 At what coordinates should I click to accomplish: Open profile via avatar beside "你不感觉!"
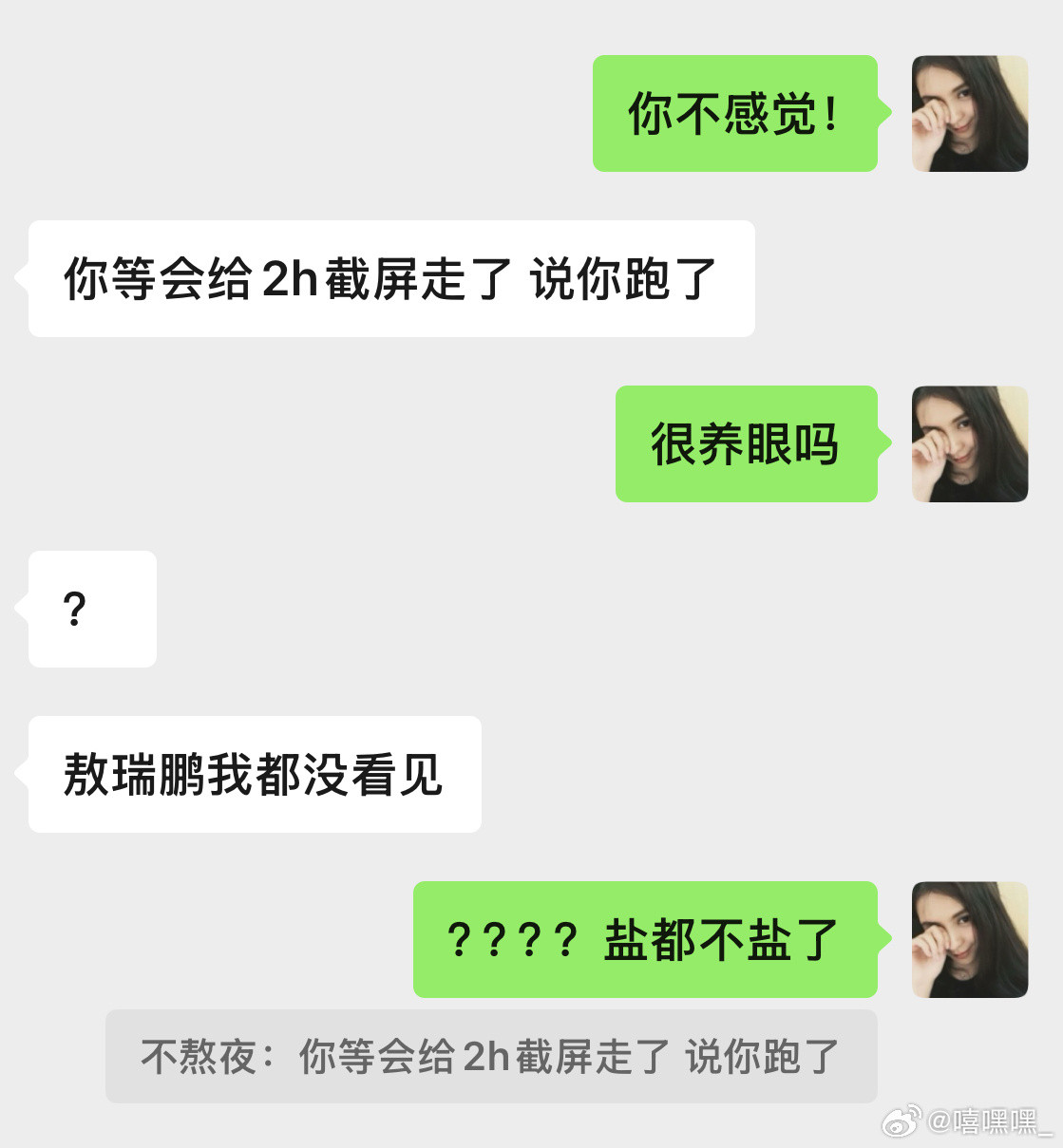point(970,113)
